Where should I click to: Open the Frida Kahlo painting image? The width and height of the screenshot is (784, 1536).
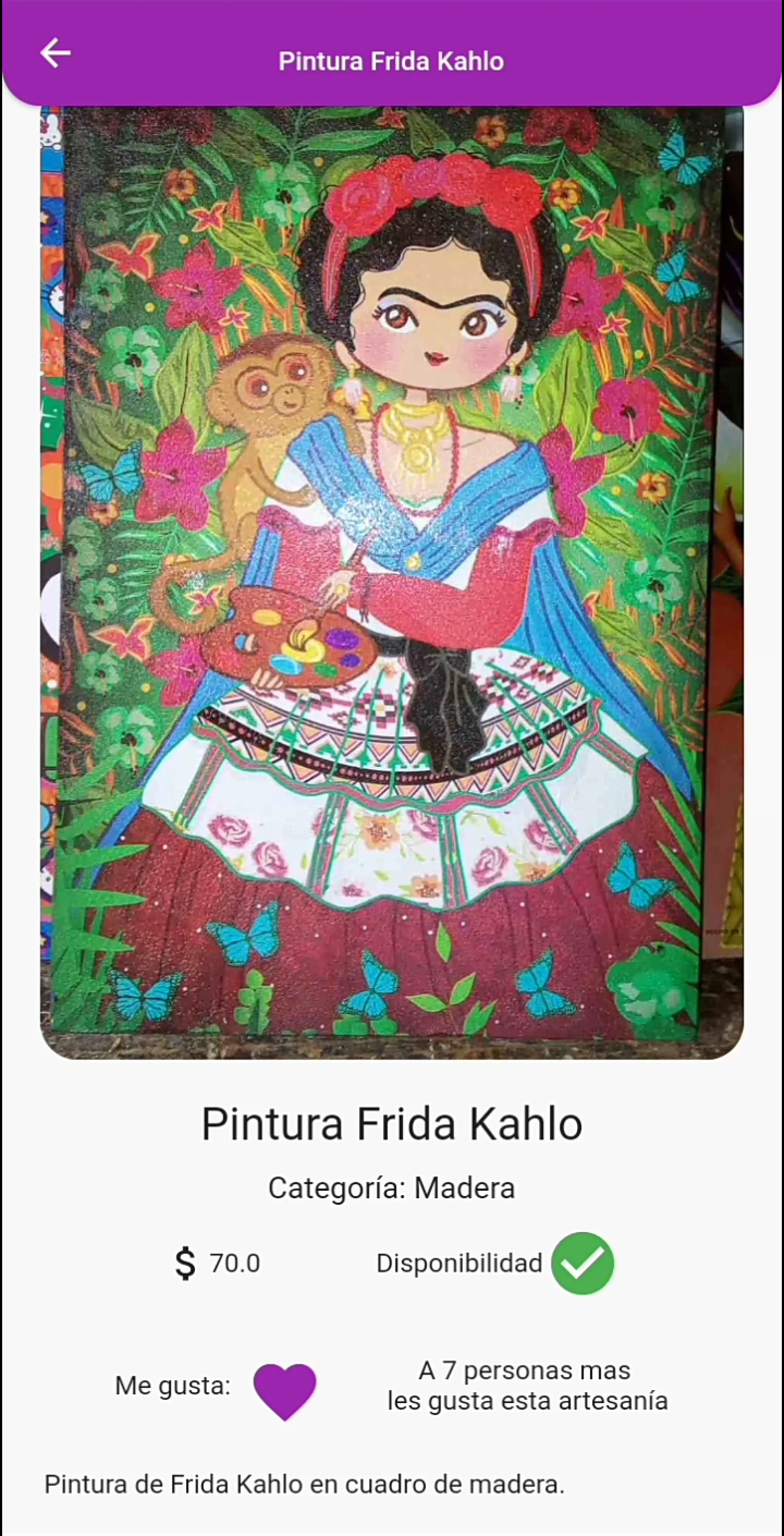[x=391, y=582]
